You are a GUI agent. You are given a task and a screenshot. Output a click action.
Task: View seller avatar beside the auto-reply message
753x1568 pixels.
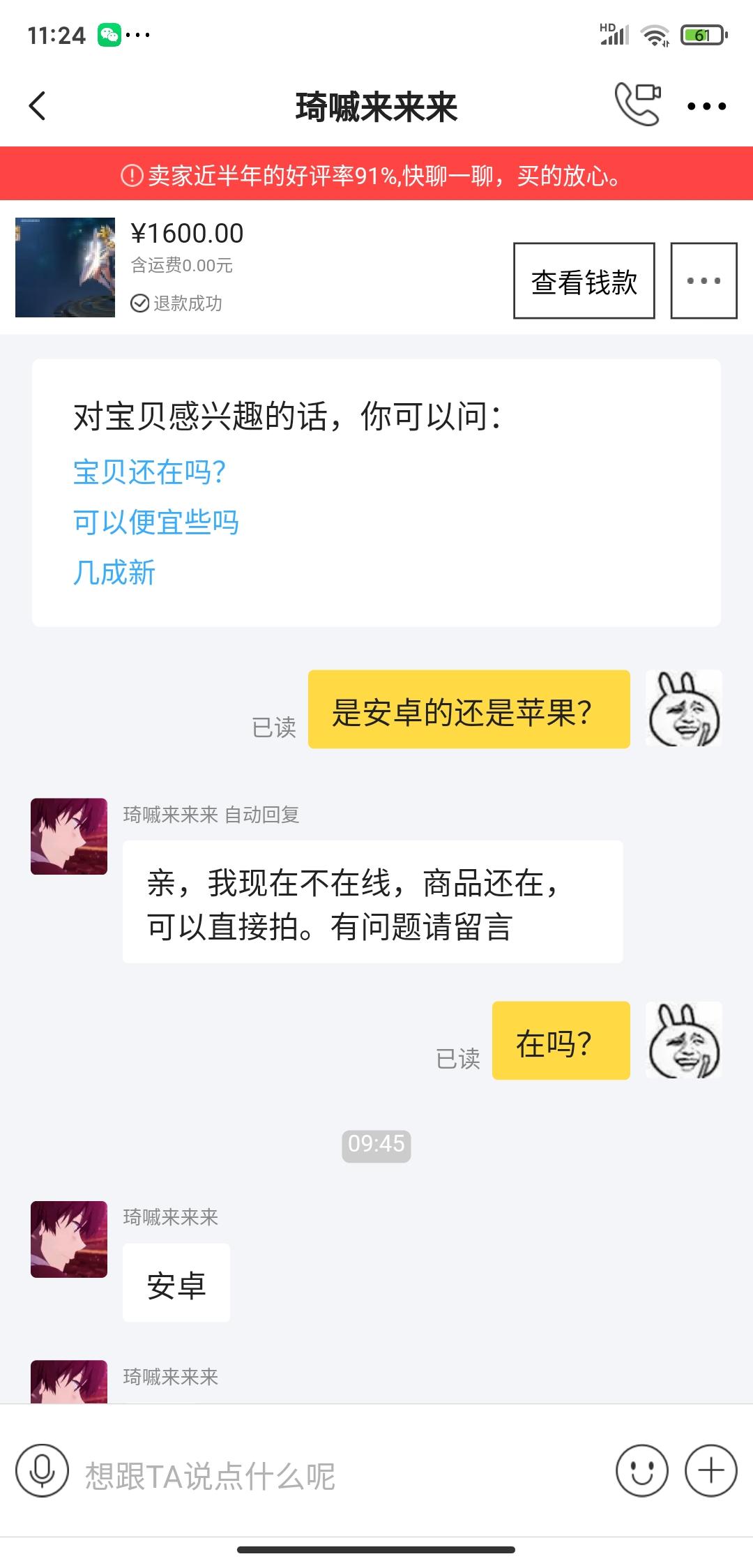point(69,836)
